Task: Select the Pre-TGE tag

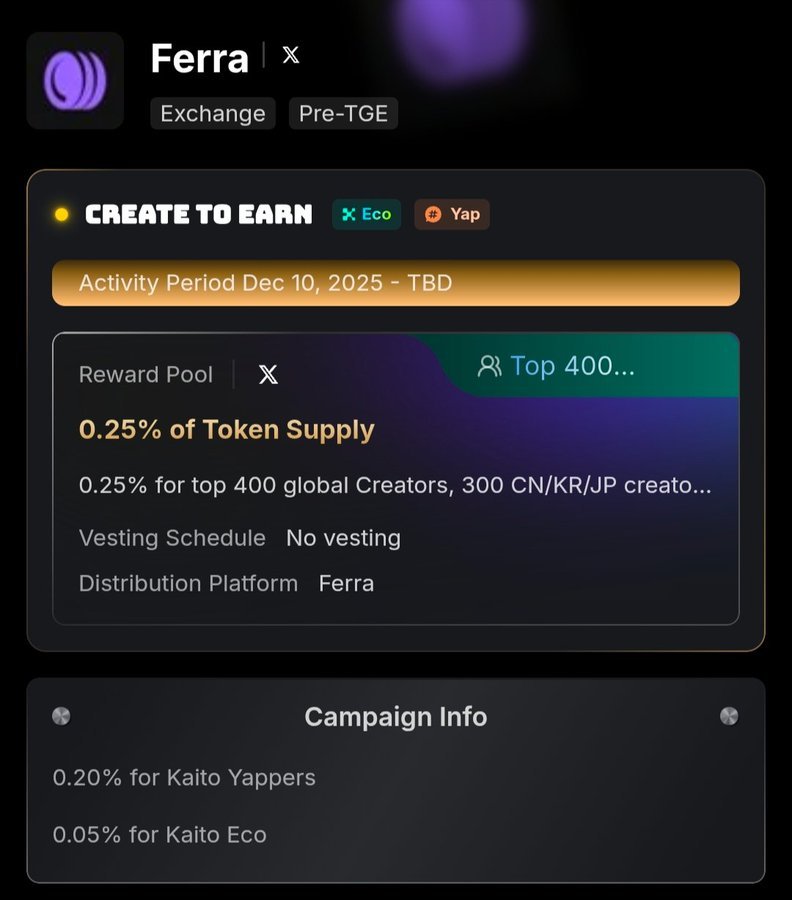Action: click(343, 113)
